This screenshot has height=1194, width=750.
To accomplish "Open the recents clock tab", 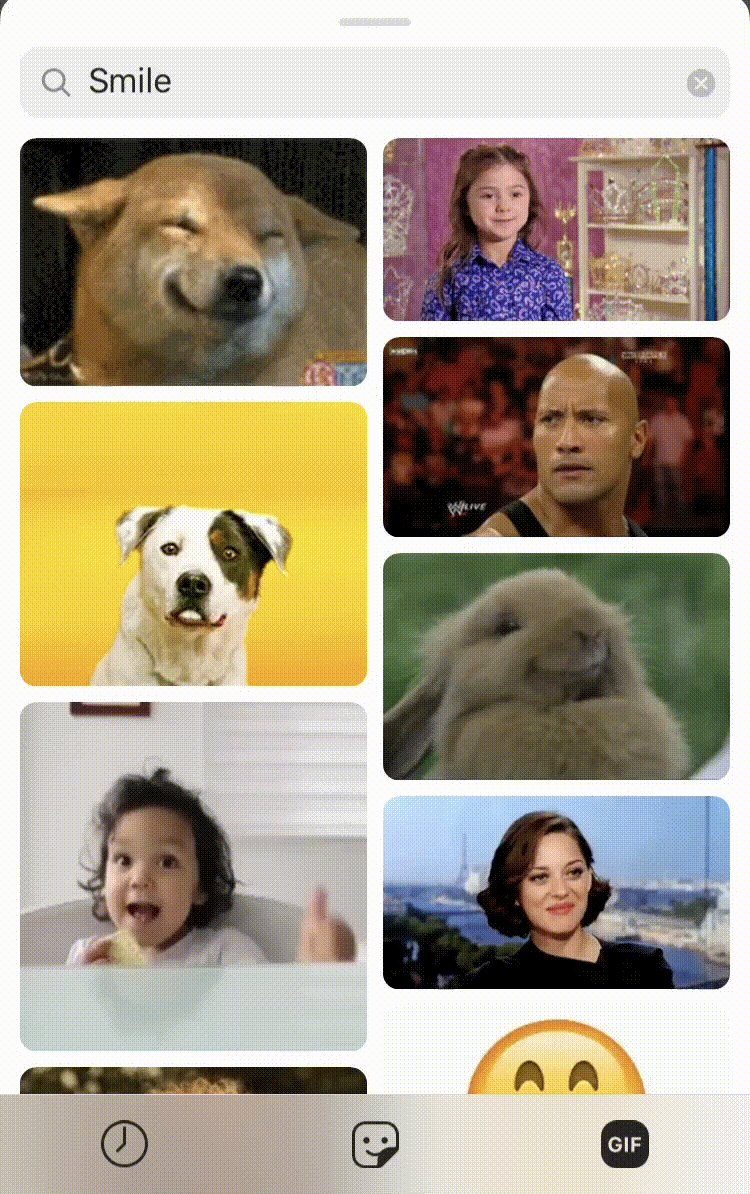I will 124,1144.
